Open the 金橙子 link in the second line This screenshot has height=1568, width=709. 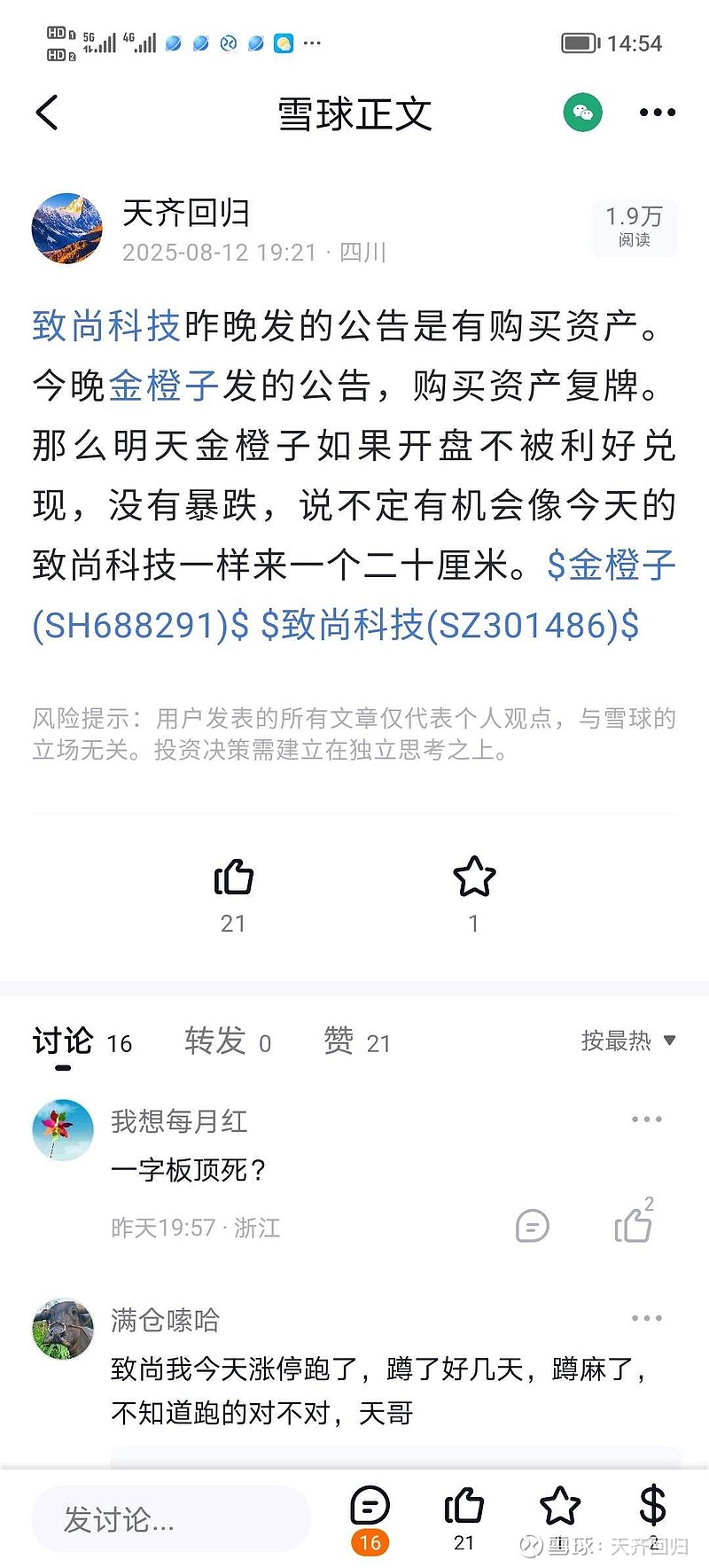pos(163,386)
